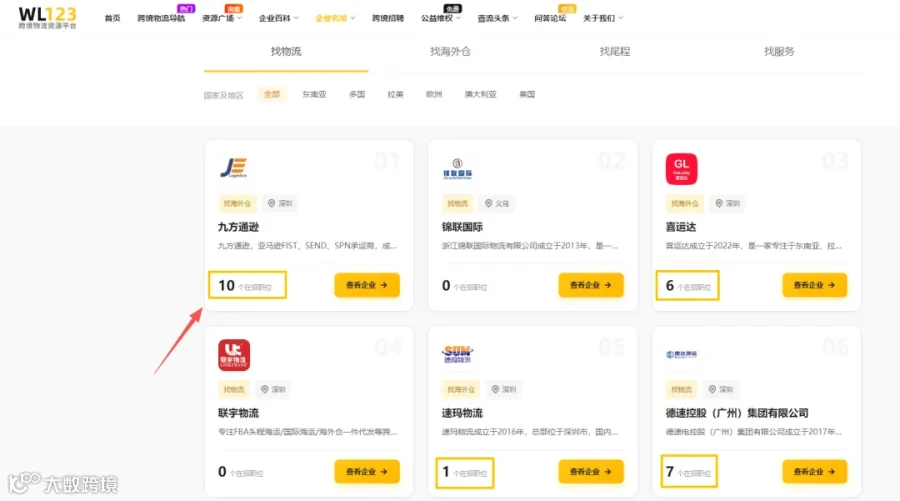900x501 pixels.
Task: Open 跨境物流导航 in the top menu
Action: click(x=161, y=18)
